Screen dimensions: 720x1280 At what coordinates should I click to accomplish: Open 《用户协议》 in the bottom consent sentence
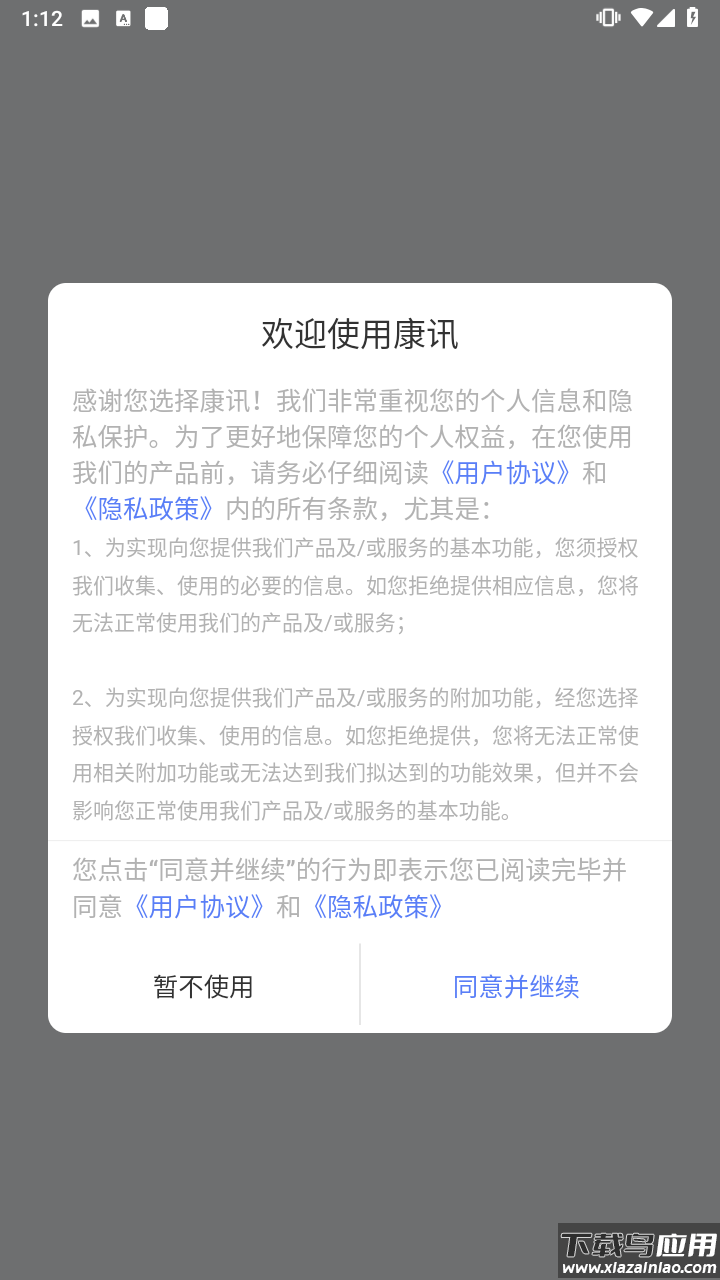point(199,906)
